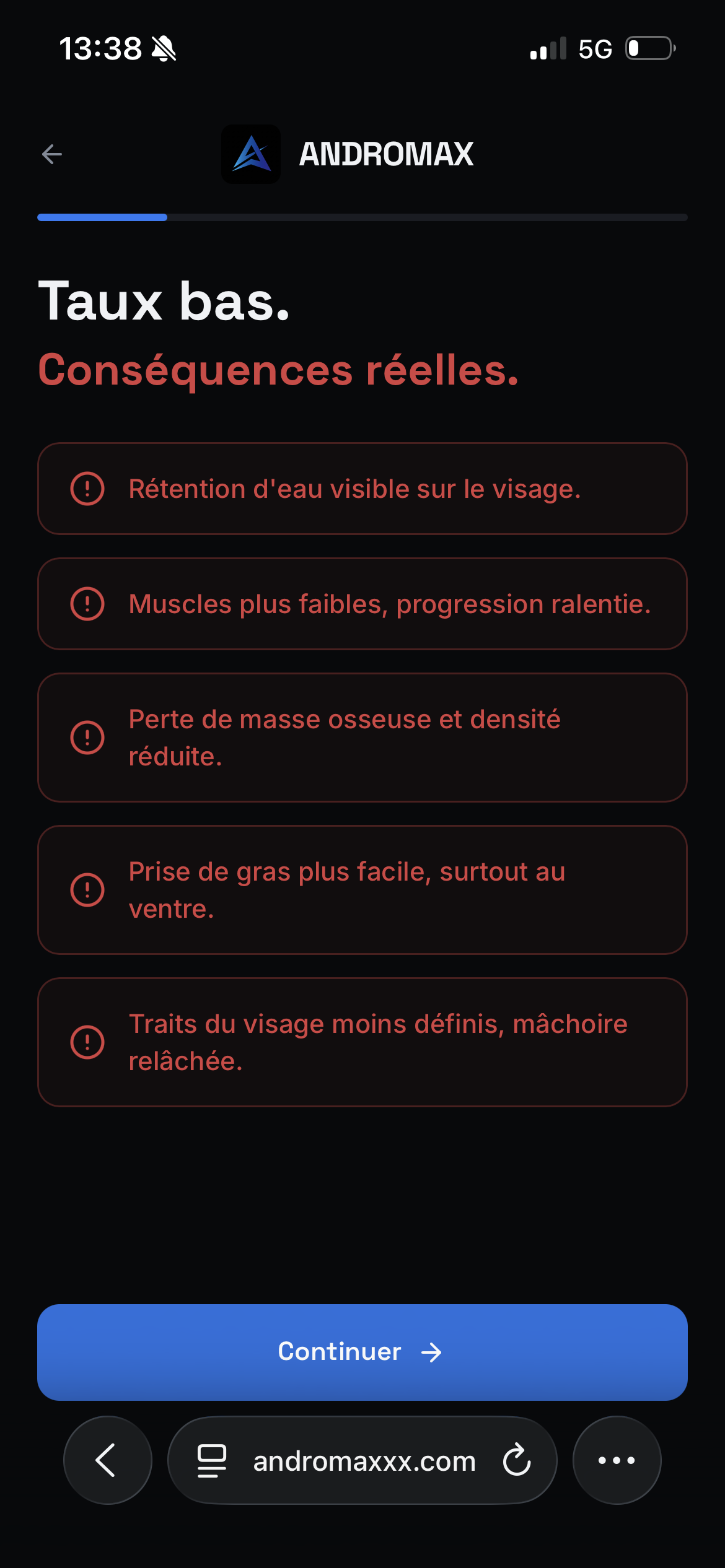Select the bone mass loss card
The image size is (725, 1568).
coord(362,737)
